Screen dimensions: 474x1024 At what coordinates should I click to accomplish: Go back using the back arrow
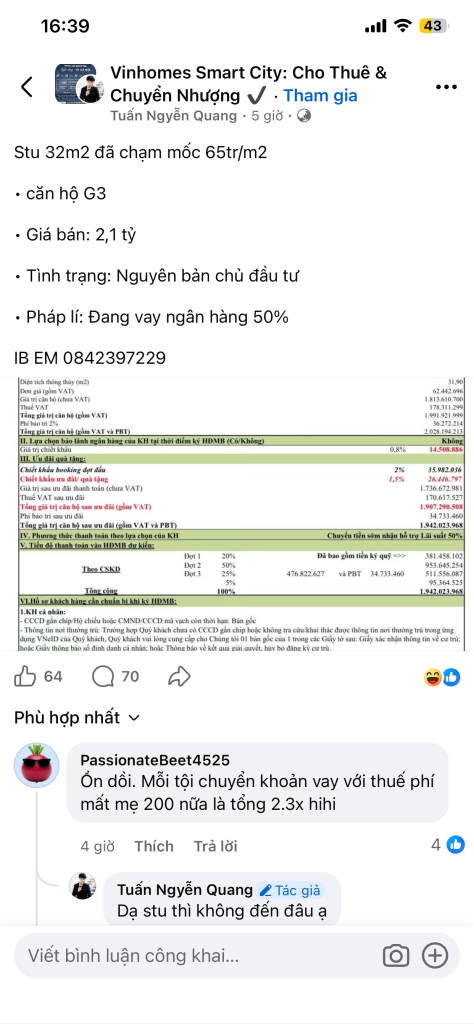(x=27, y=86)
